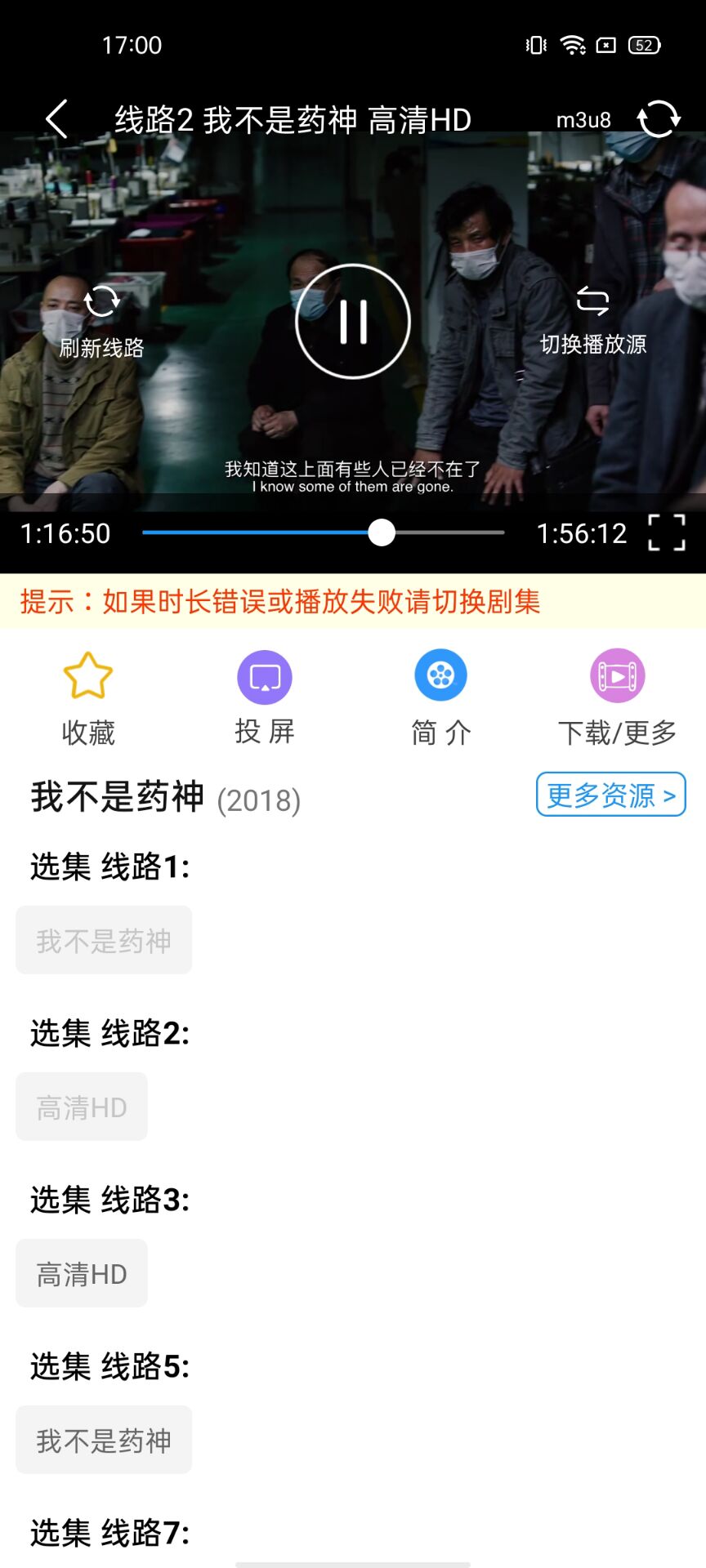Play 高清HD from 线路3
The width and height of the screenshot is (706, 1568).
82,1274
